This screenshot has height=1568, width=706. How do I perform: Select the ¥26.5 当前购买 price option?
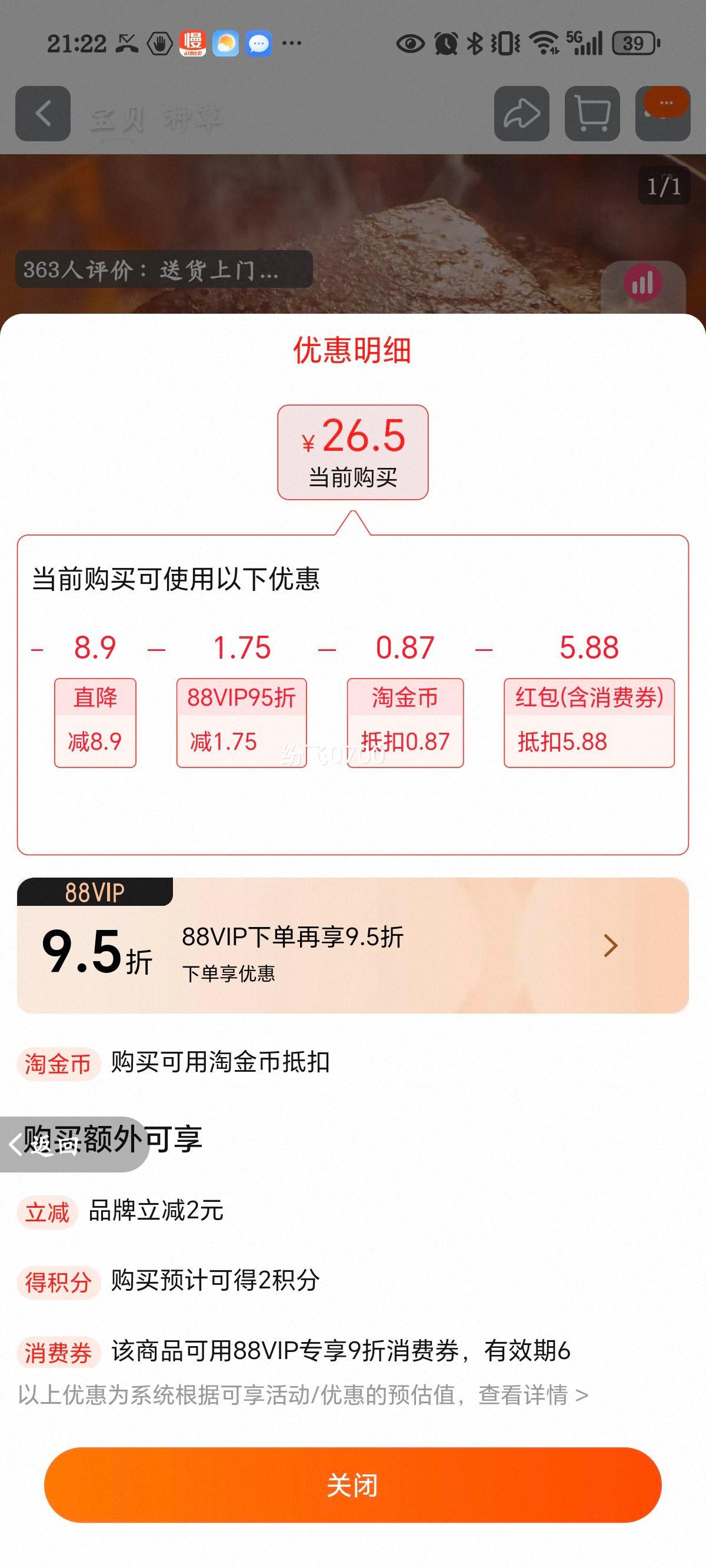[x=353, y=452]
